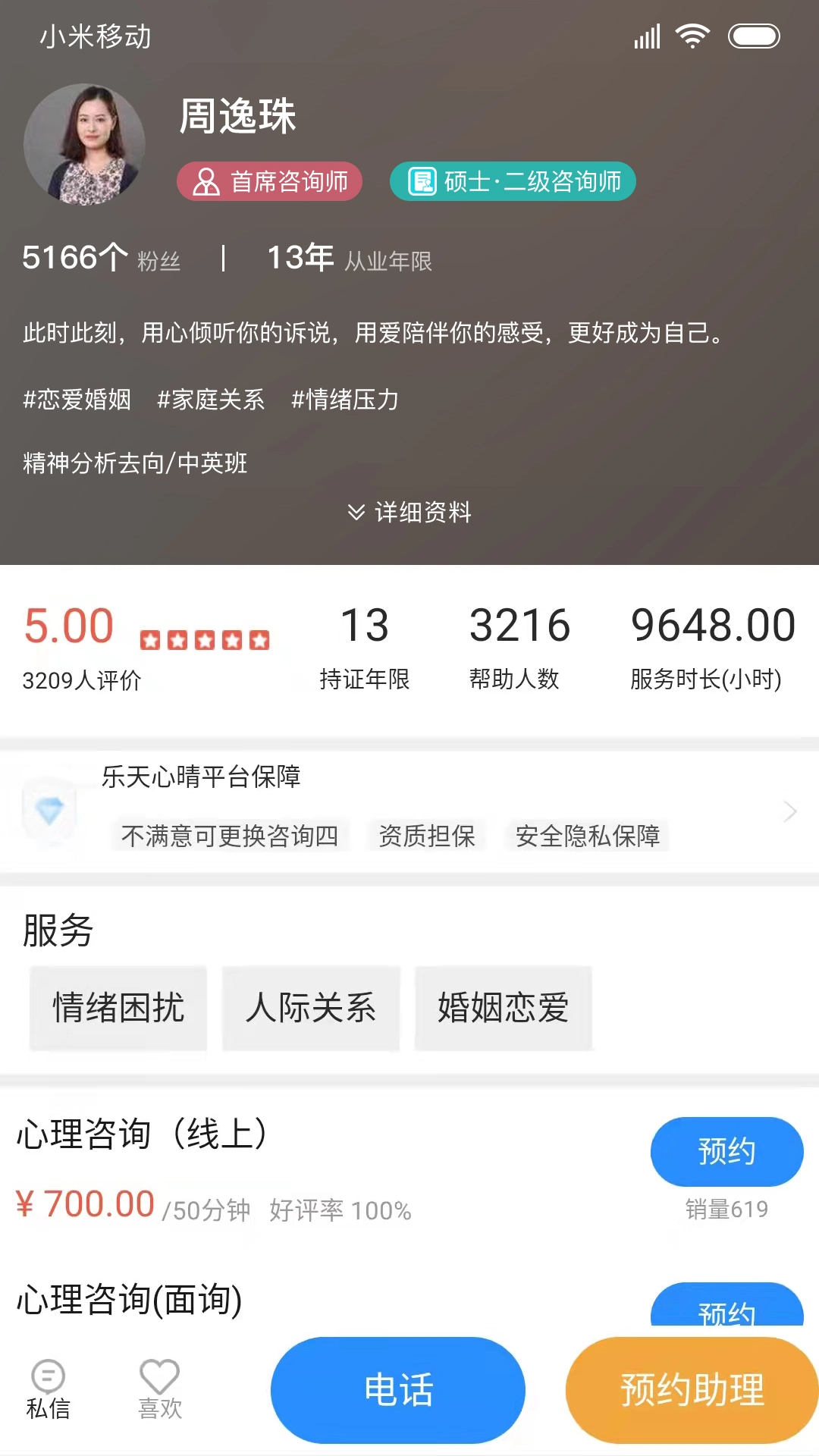The width and height of the screenshot is (819, 1456).
Task: Select the 情绪困扰 service chip
Action: pos(118,1008)
